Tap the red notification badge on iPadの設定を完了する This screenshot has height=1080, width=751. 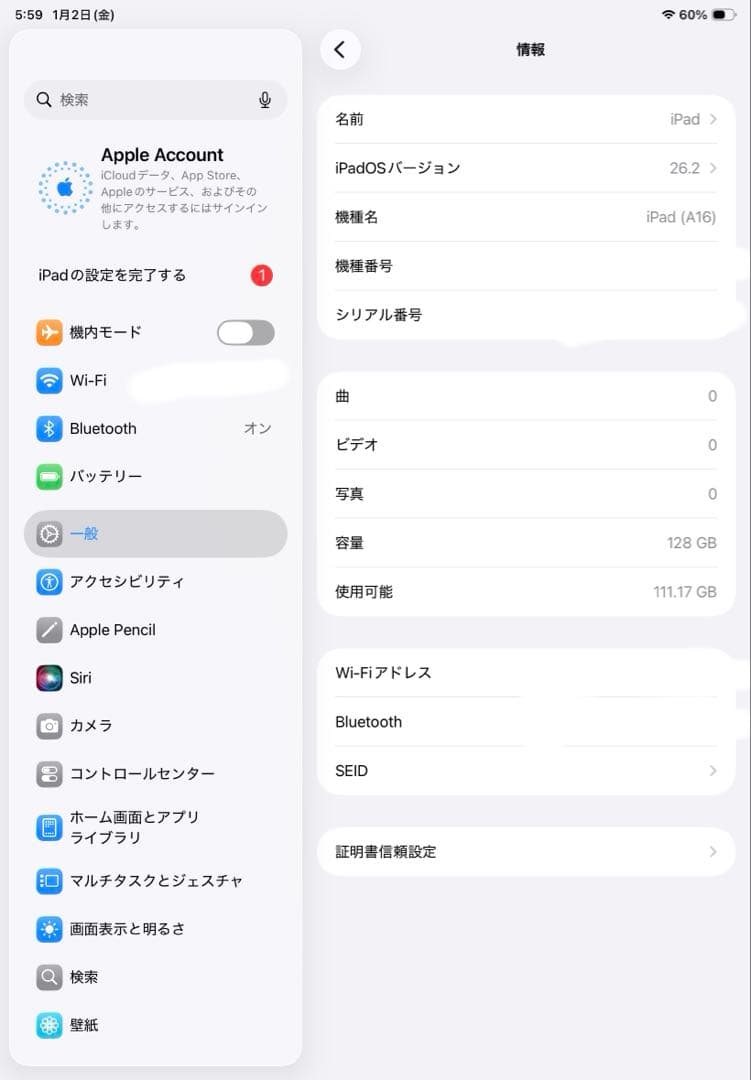(x=261, y=275)
